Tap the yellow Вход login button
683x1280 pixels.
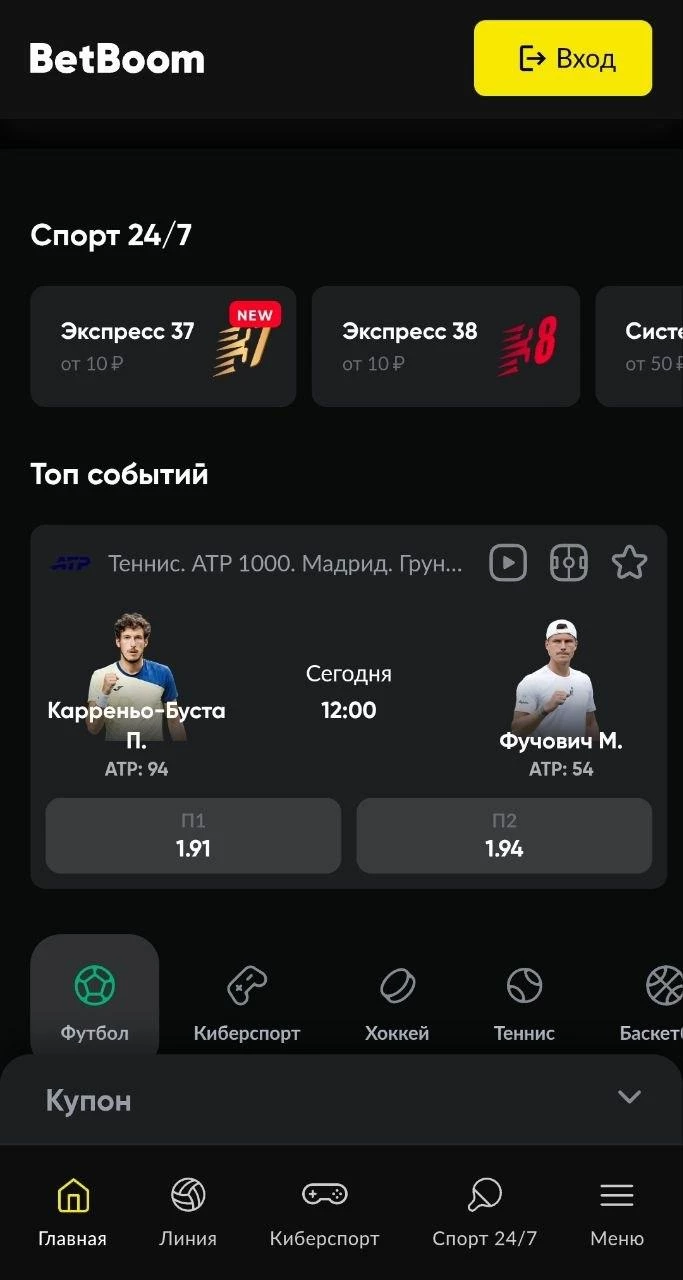563,59
